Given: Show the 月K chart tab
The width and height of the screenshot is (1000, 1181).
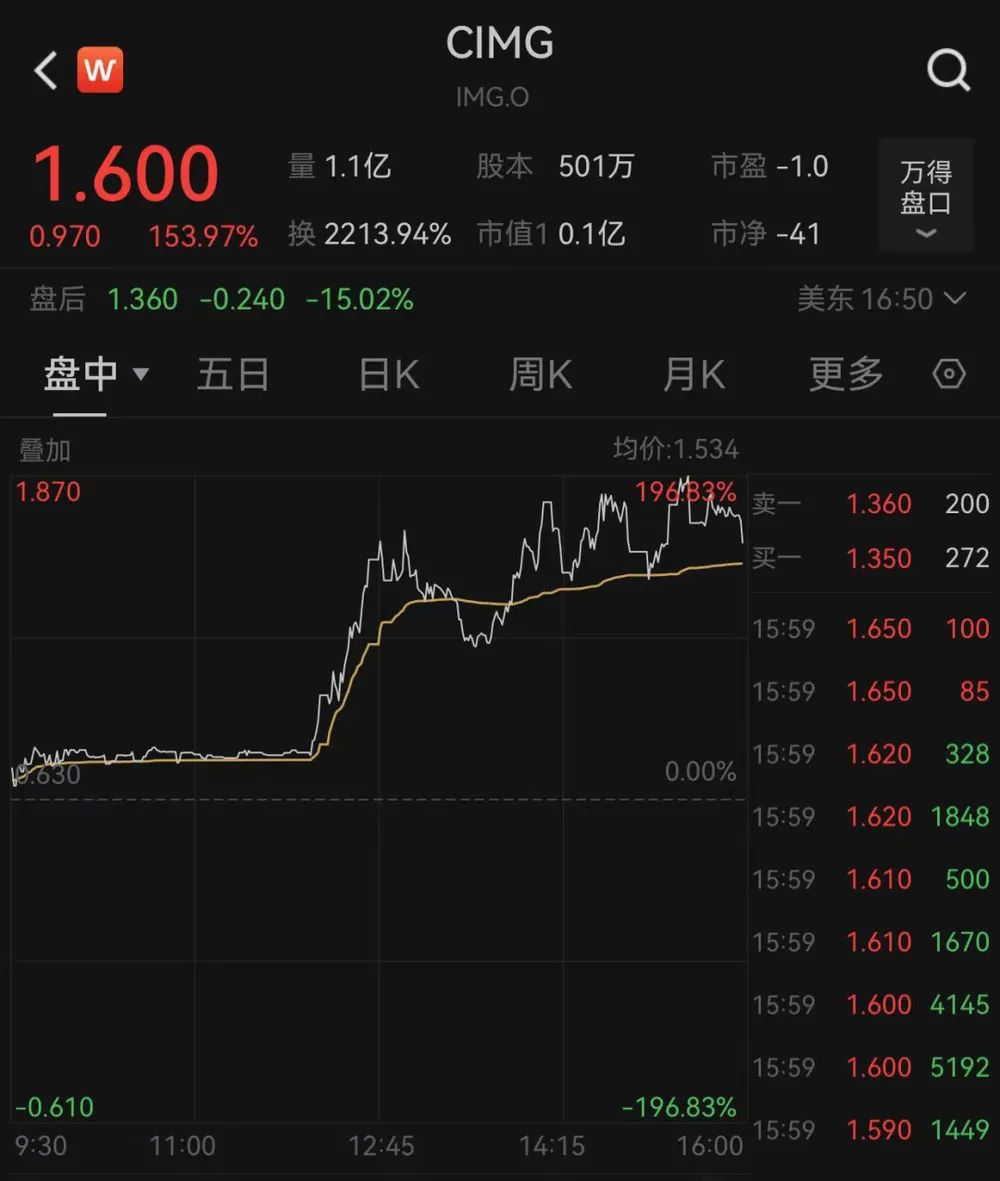Looking at the screenshot, I should click(693, 375).
